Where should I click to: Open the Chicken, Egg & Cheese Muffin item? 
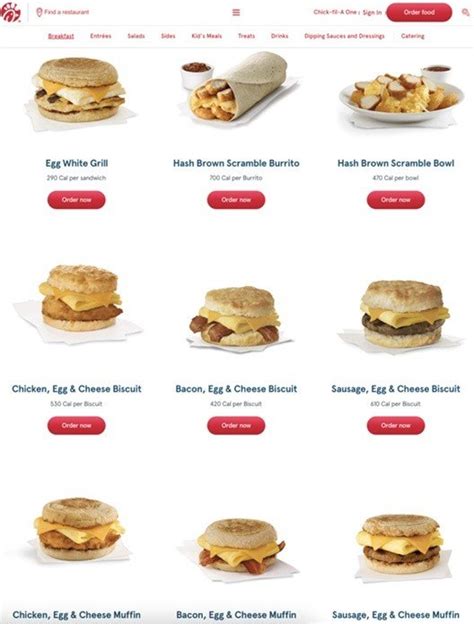point(76,615)
